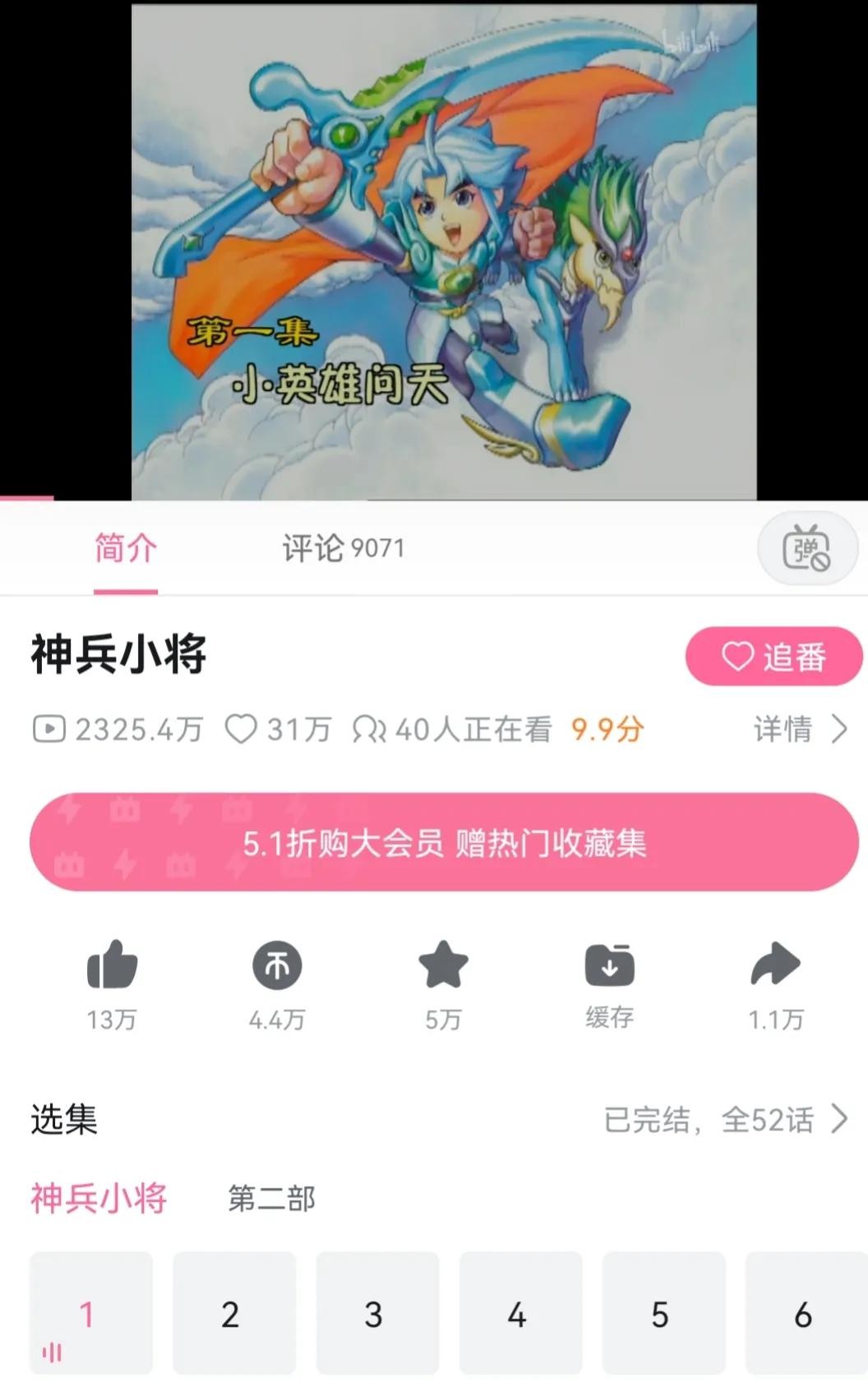Switch to 第二部 season tab
Viewport: 868px width, 1400px height.
(271, 1199)
